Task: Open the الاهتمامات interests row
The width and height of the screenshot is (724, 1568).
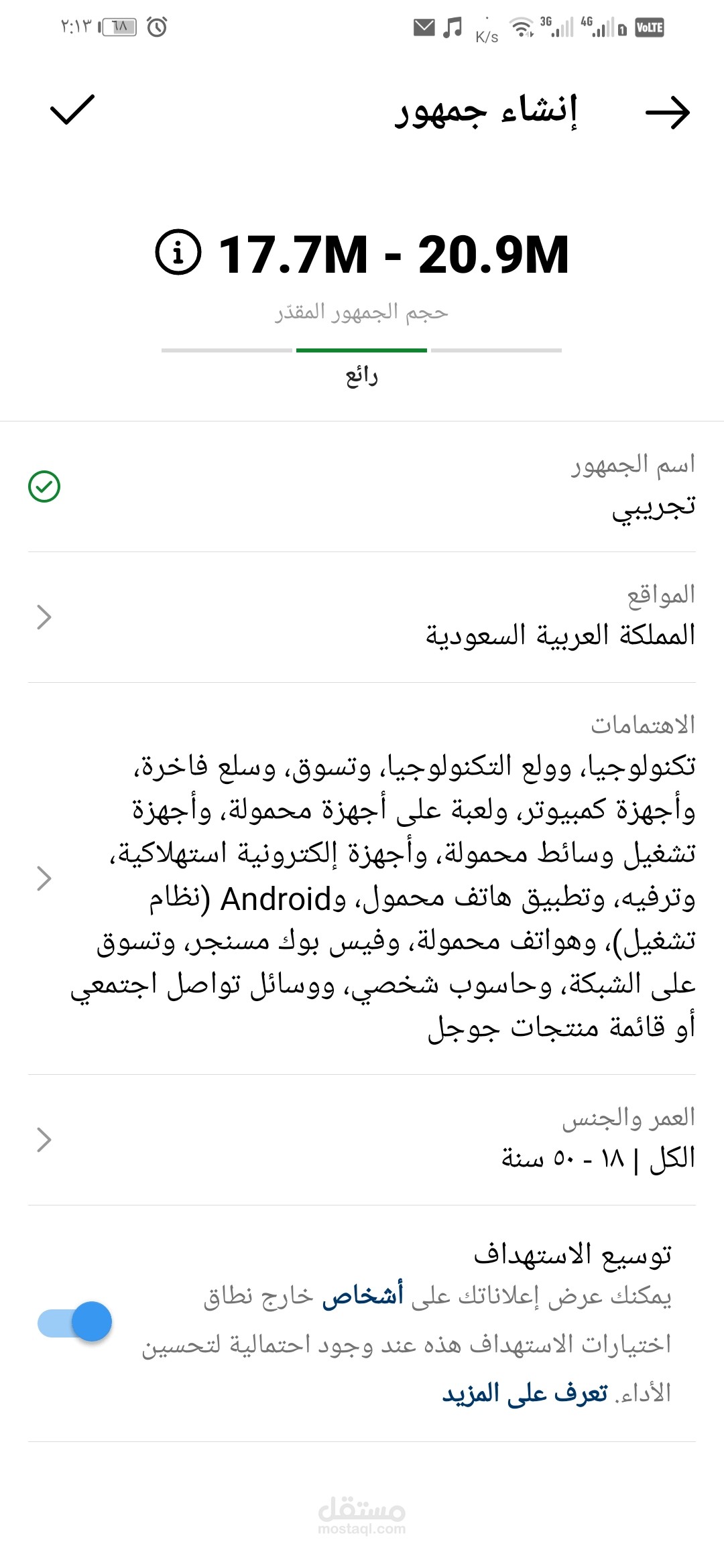Action: pyautogui.click(x=362, y=878)
